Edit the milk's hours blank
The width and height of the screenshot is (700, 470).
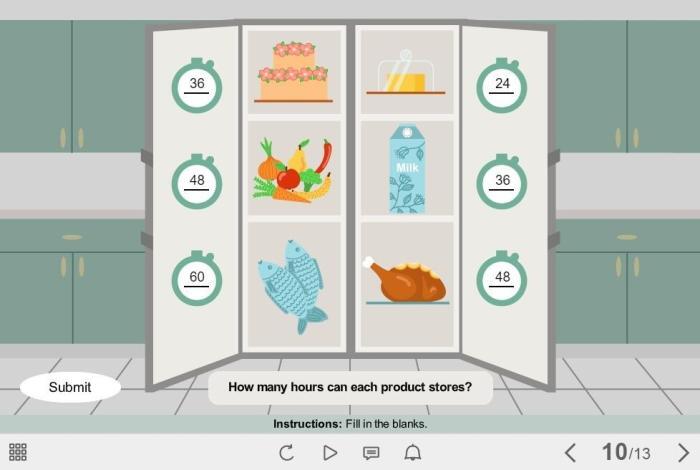pyautogui.click(x=501, y=182)
